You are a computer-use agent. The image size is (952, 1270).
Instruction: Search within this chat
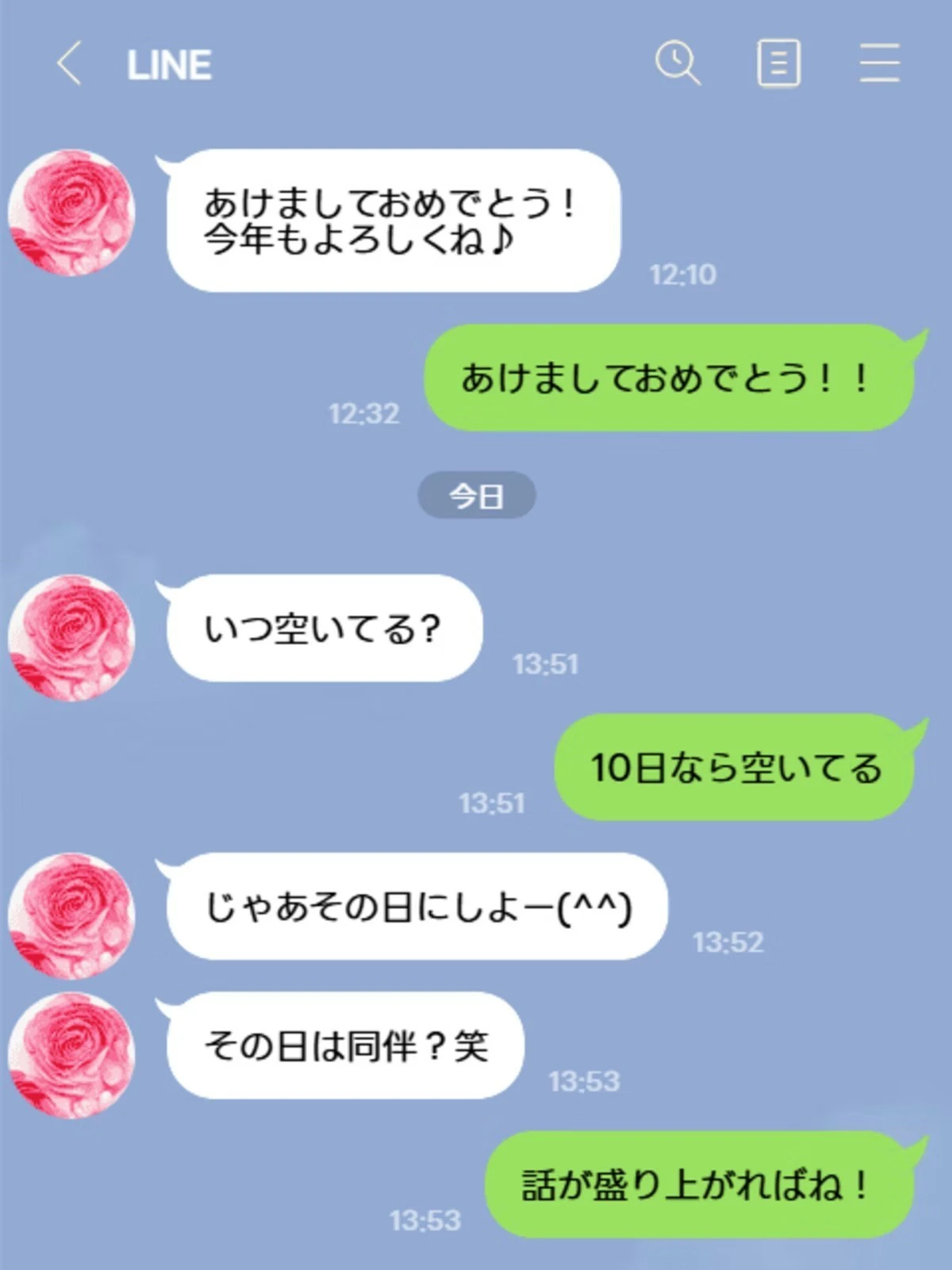pos(678,63)
